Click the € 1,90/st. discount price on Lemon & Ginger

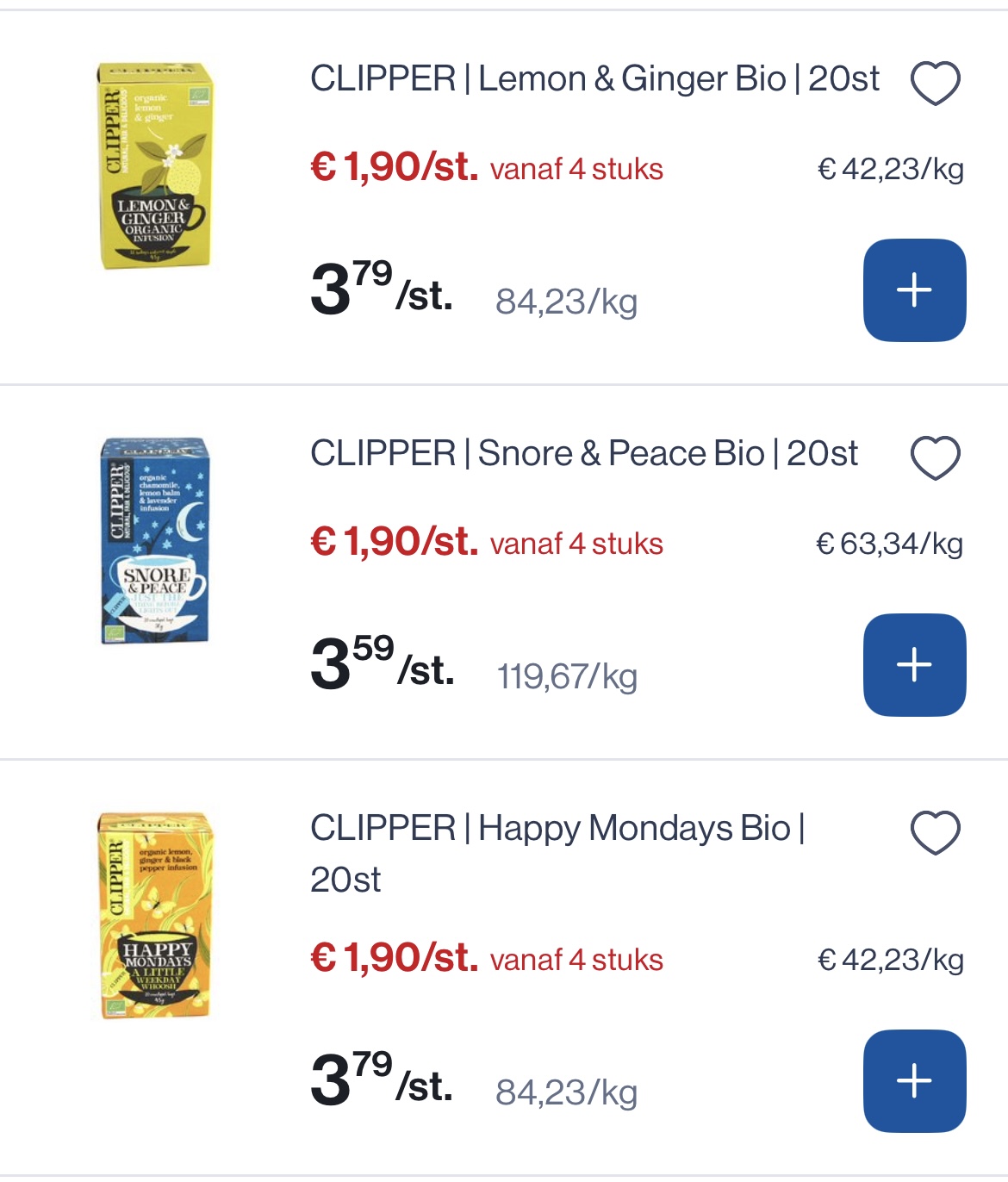pyautogui.click(x=392, y=167)
